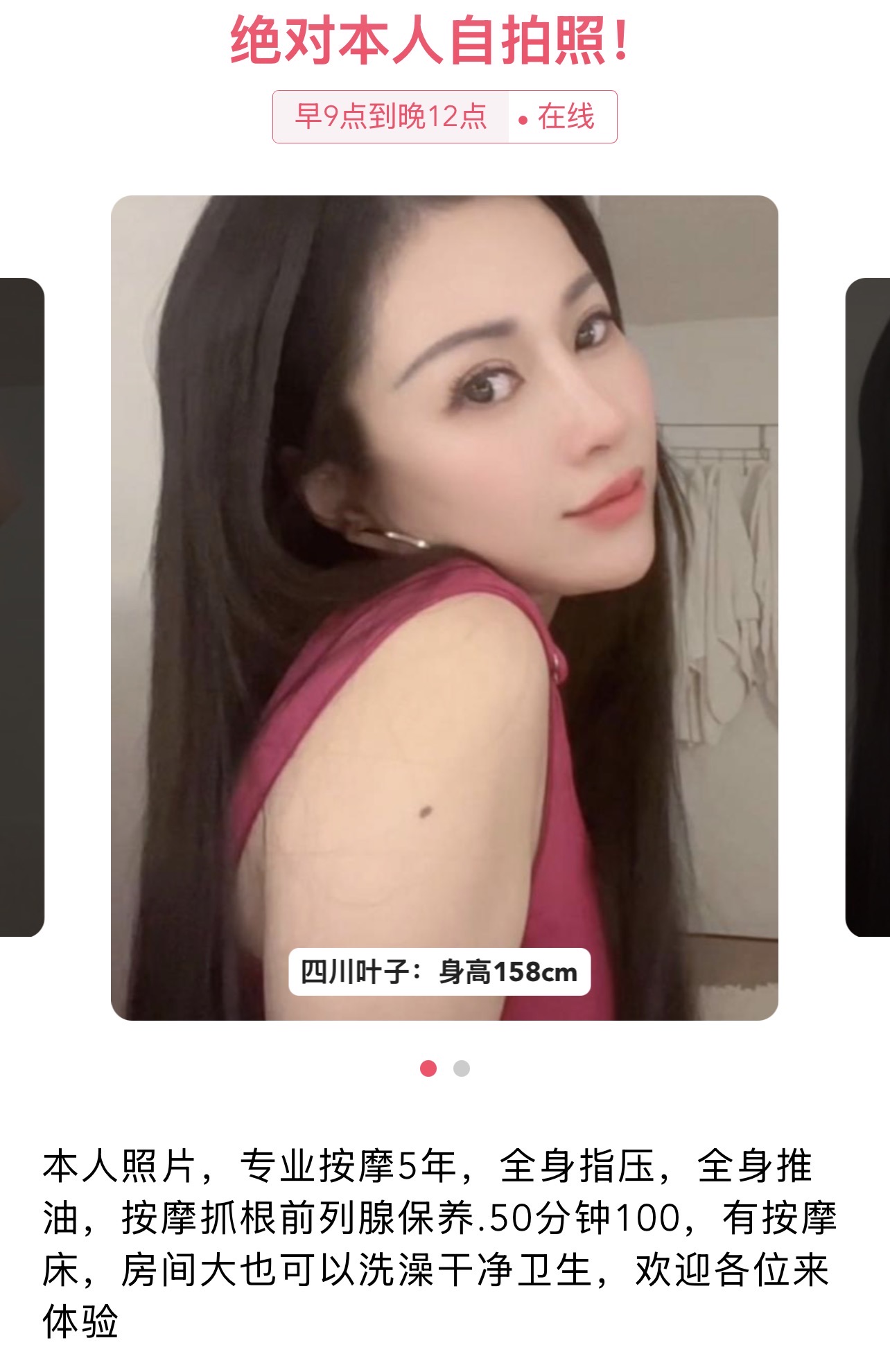Jump to the second carousel page dot
The height and width of the screenshot is (1372, 890).
pos(462,1068)
